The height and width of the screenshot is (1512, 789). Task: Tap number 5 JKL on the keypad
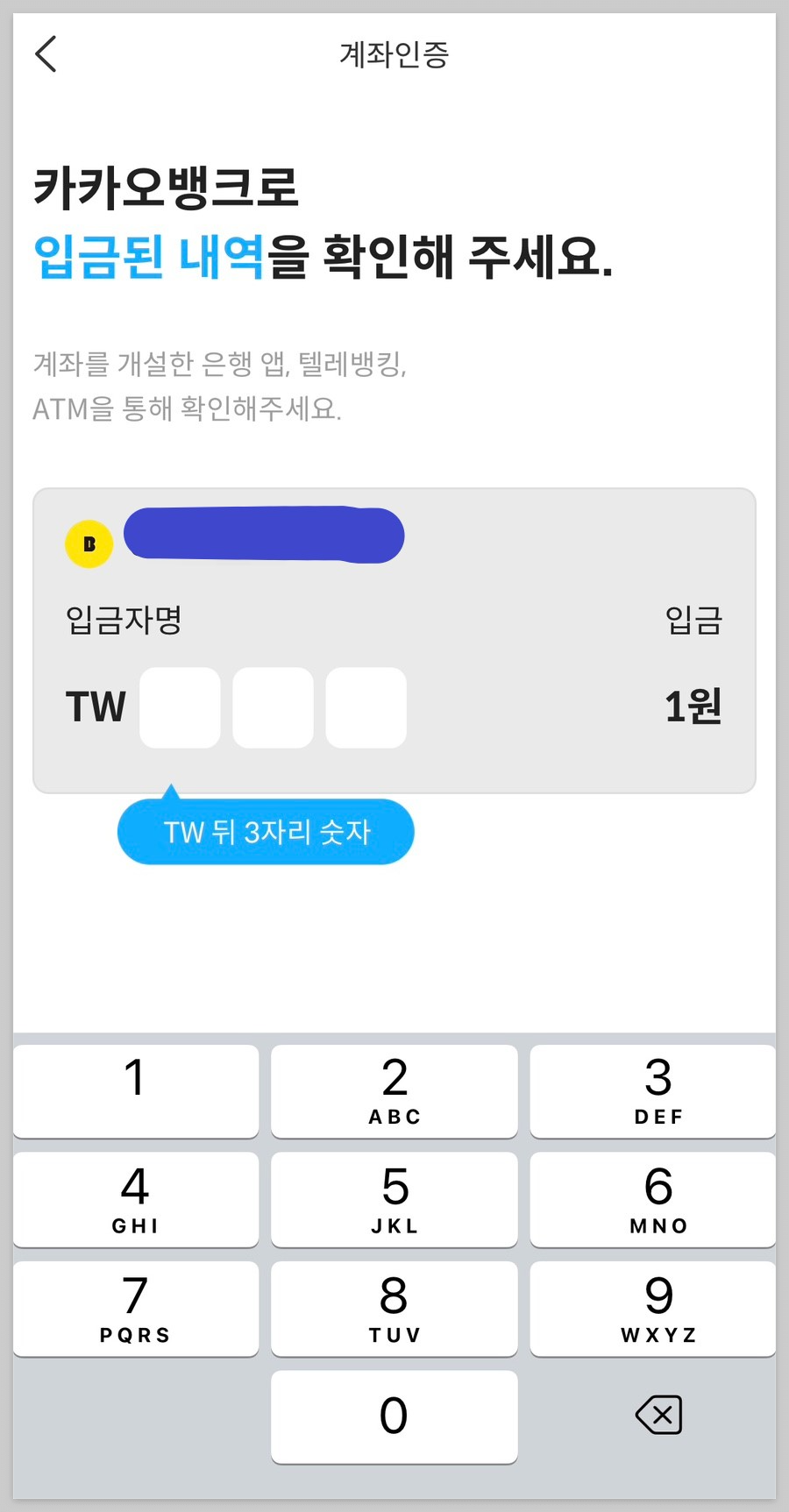coord(394,1200)
